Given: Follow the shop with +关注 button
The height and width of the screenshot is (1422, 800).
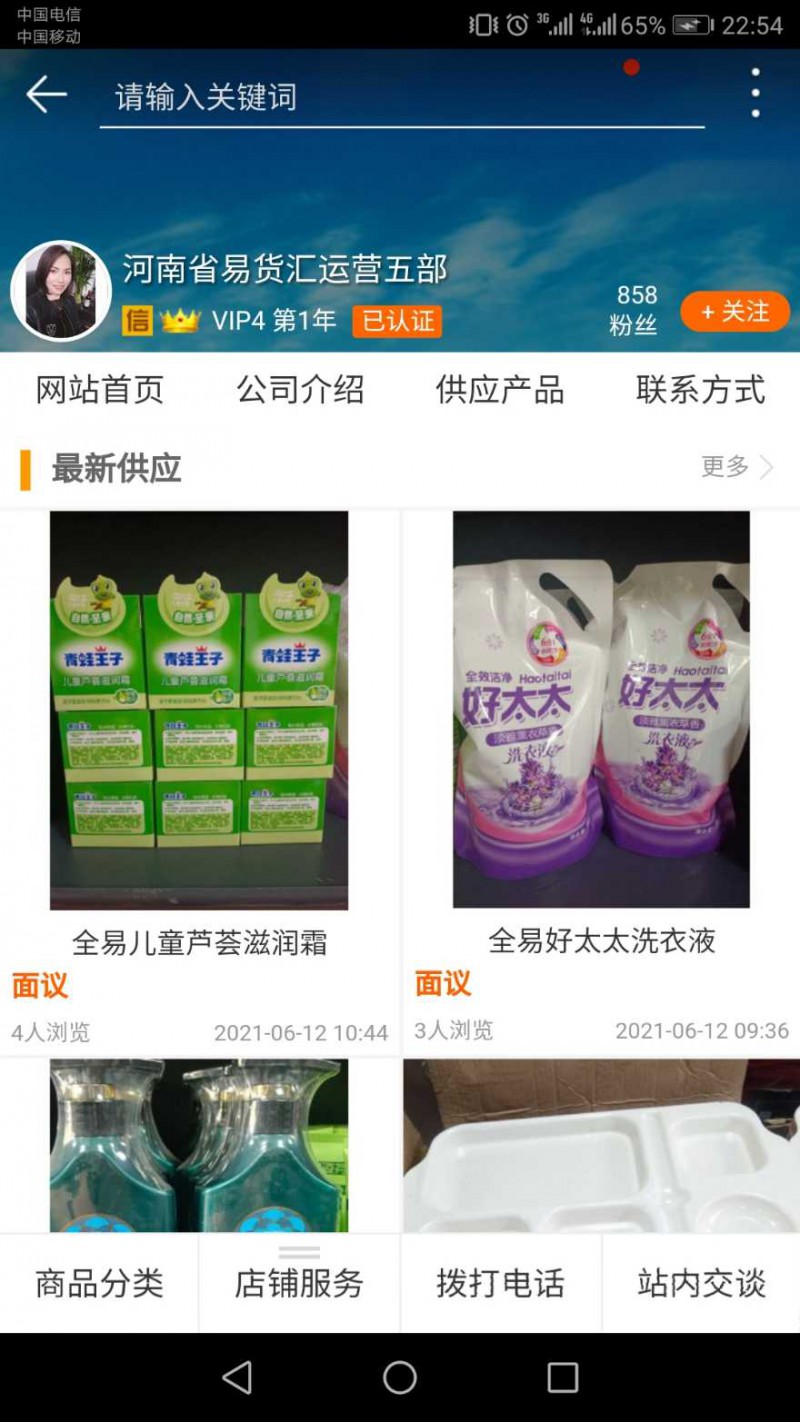Looking at the screenshot, I should (734, 312).
